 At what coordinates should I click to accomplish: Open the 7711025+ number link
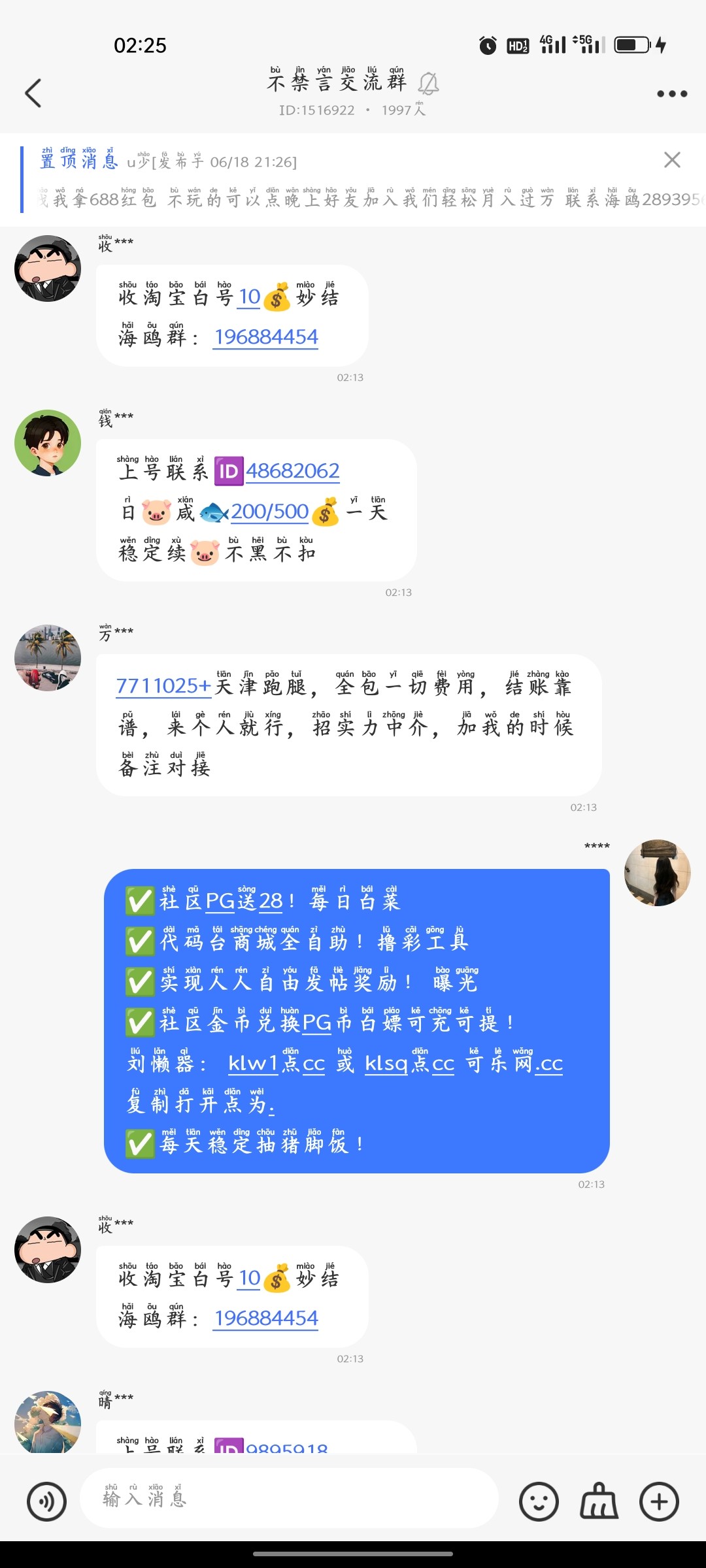click(163, 686)
